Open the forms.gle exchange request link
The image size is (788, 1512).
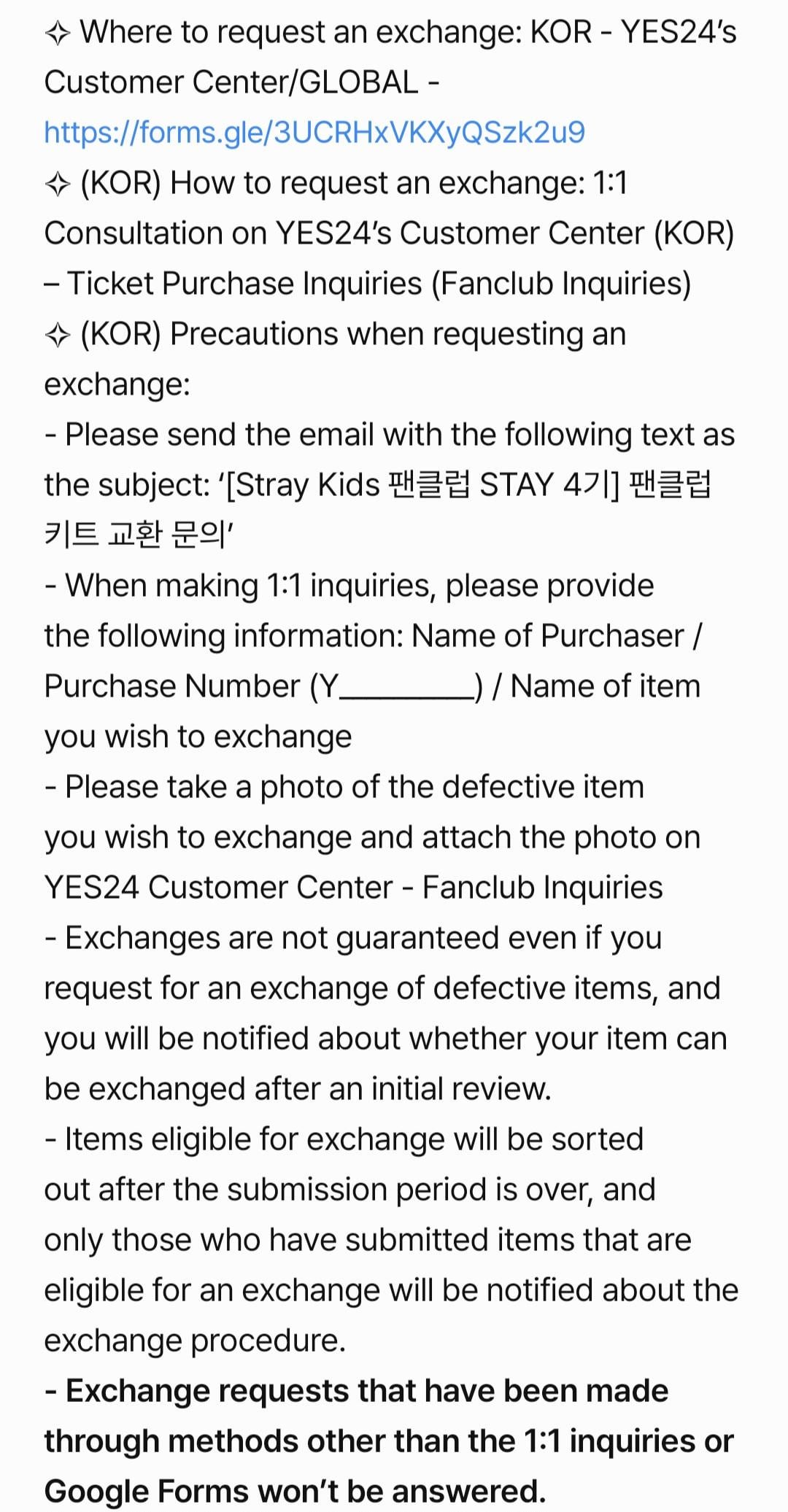[314, 133]
